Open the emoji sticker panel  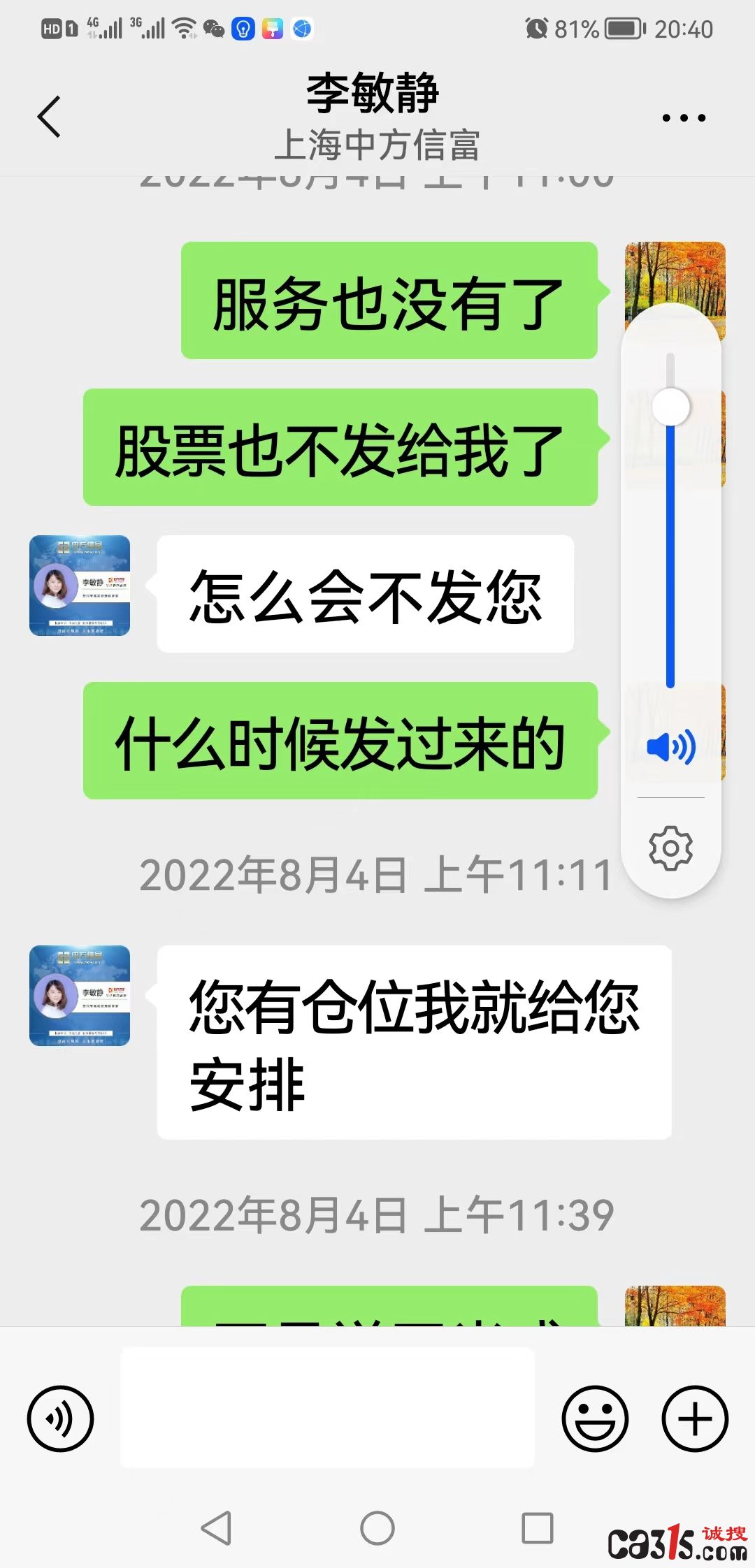click(x=595, y=1418)
